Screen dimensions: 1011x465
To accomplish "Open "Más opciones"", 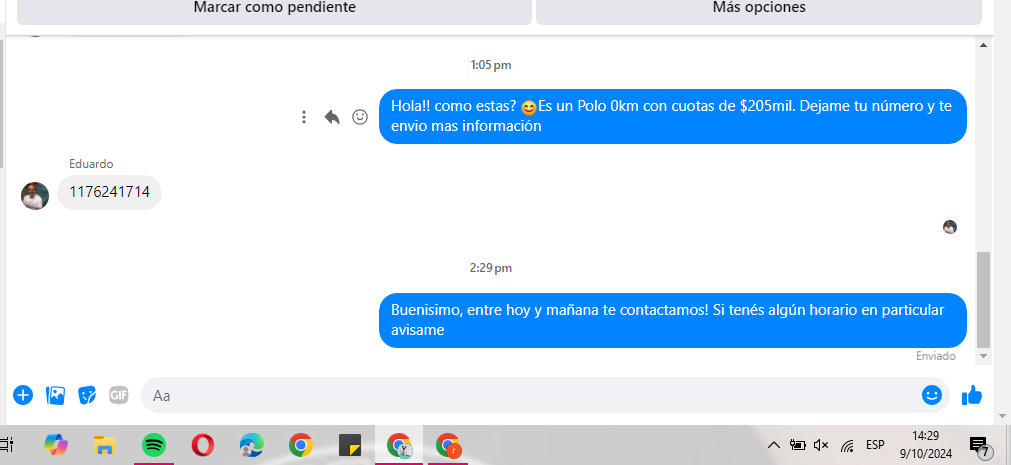I will (758, 9).
